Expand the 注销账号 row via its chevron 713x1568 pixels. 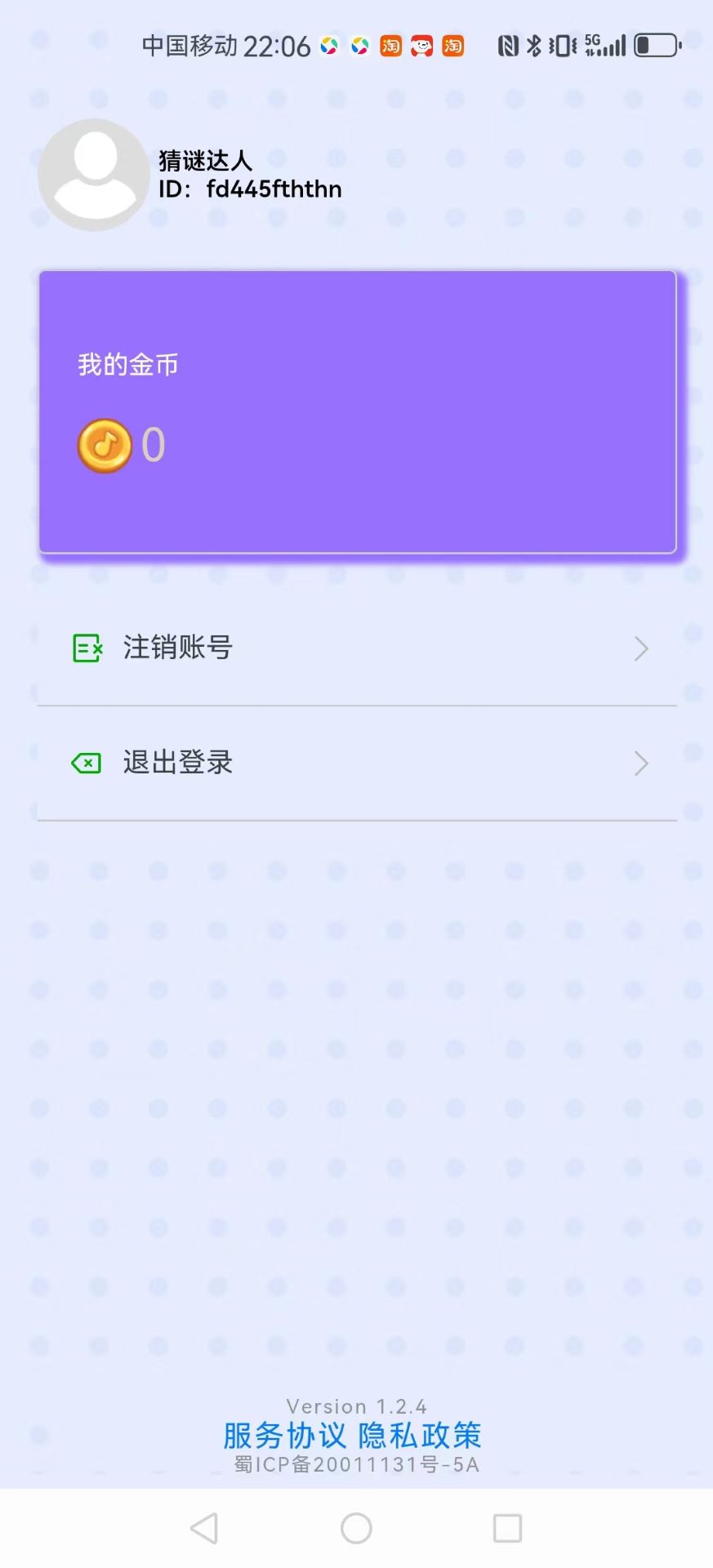[642, 647]
